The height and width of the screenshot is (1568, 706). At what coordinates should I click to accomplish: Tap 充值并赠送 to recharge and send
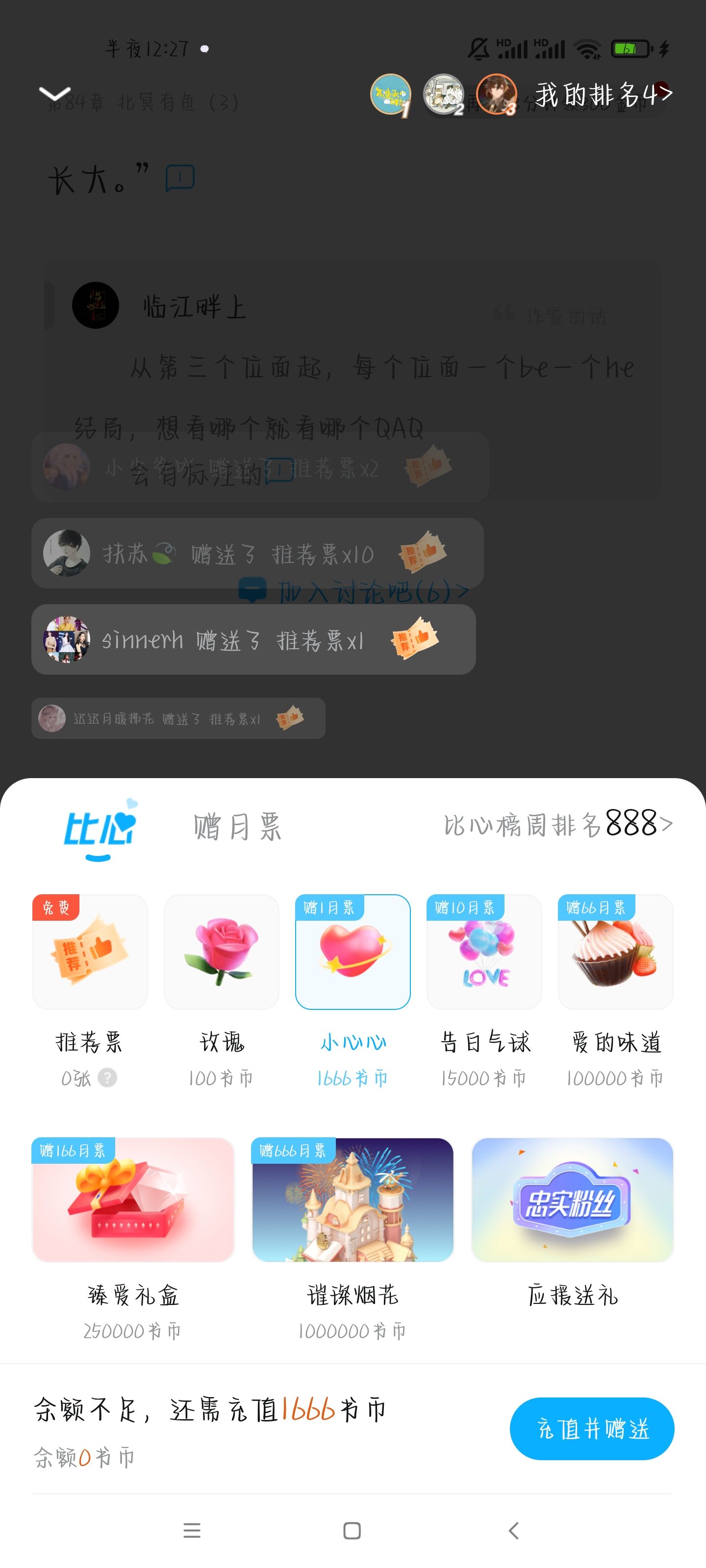click(x=591, y=1428)
